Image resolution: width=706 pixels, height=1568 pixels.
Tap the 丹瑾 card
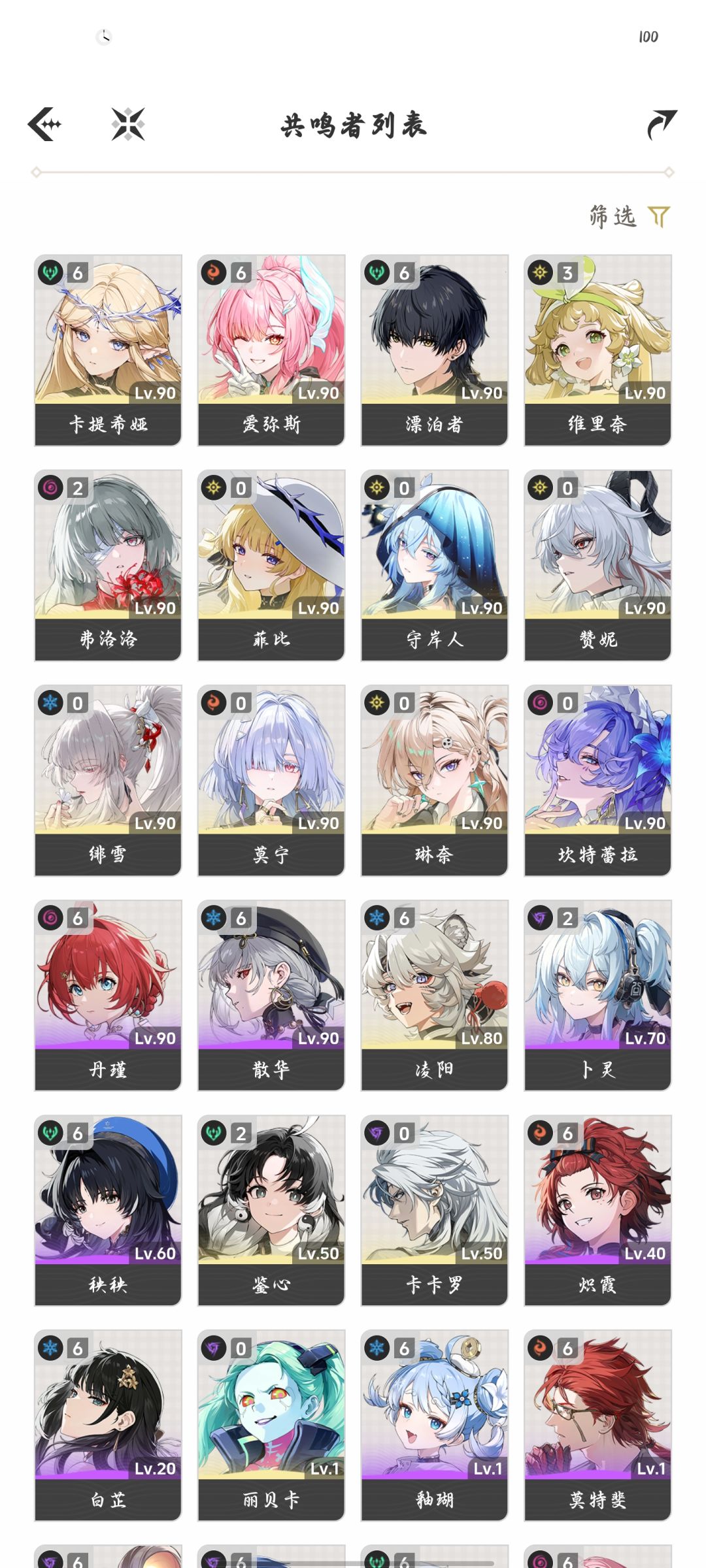tap(108, 995)
